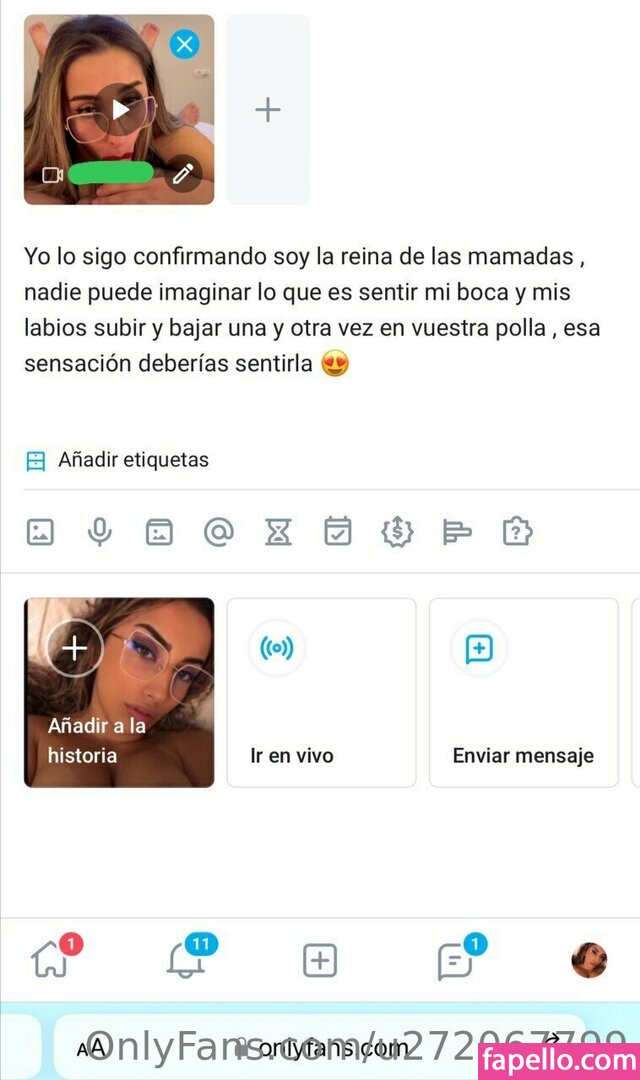
Task: Set a post price with the dollar icon
Action: [x=397, y=532]
